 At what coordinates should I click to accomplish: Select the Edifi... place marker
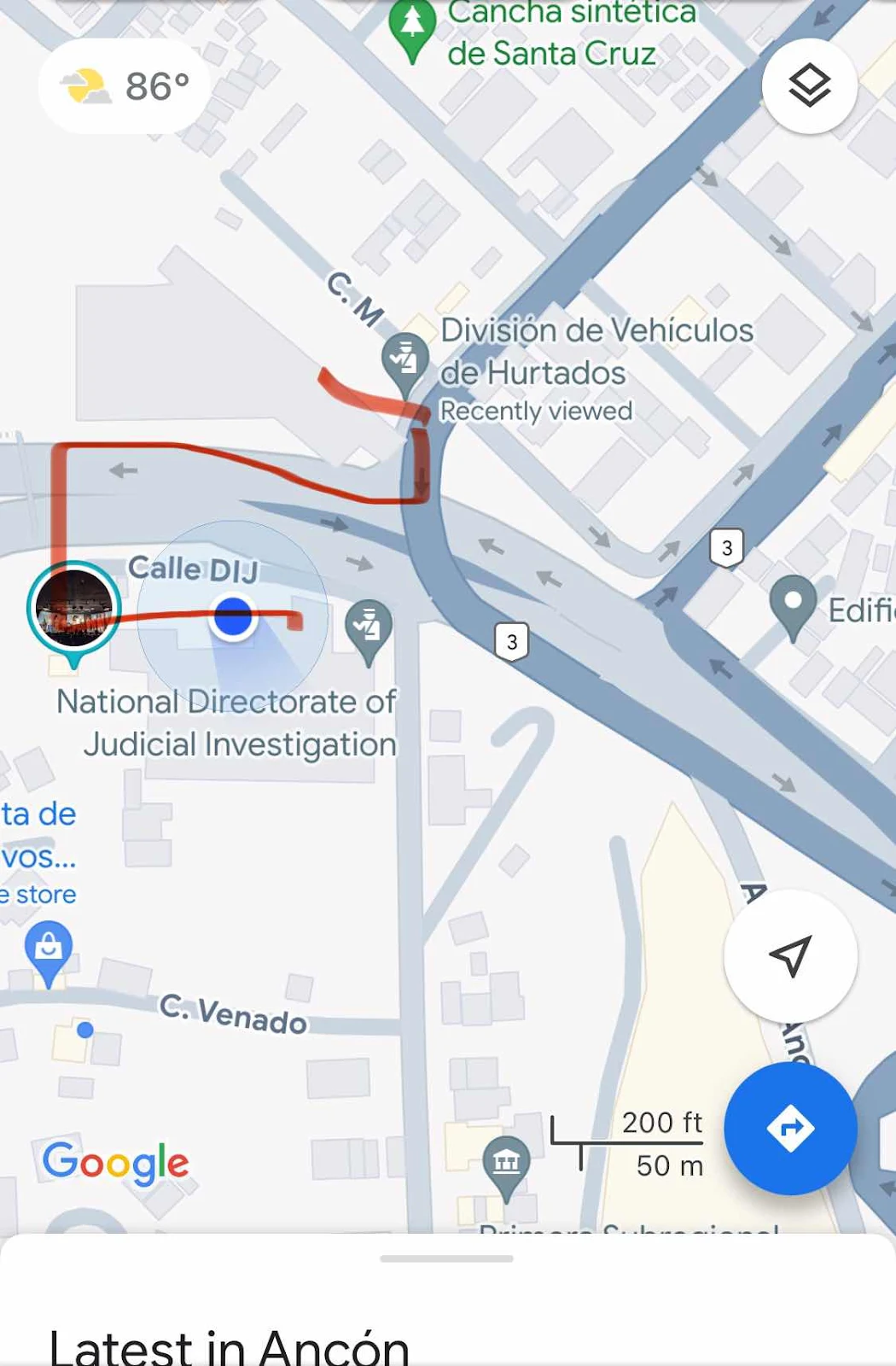click(x=793, y=603)
